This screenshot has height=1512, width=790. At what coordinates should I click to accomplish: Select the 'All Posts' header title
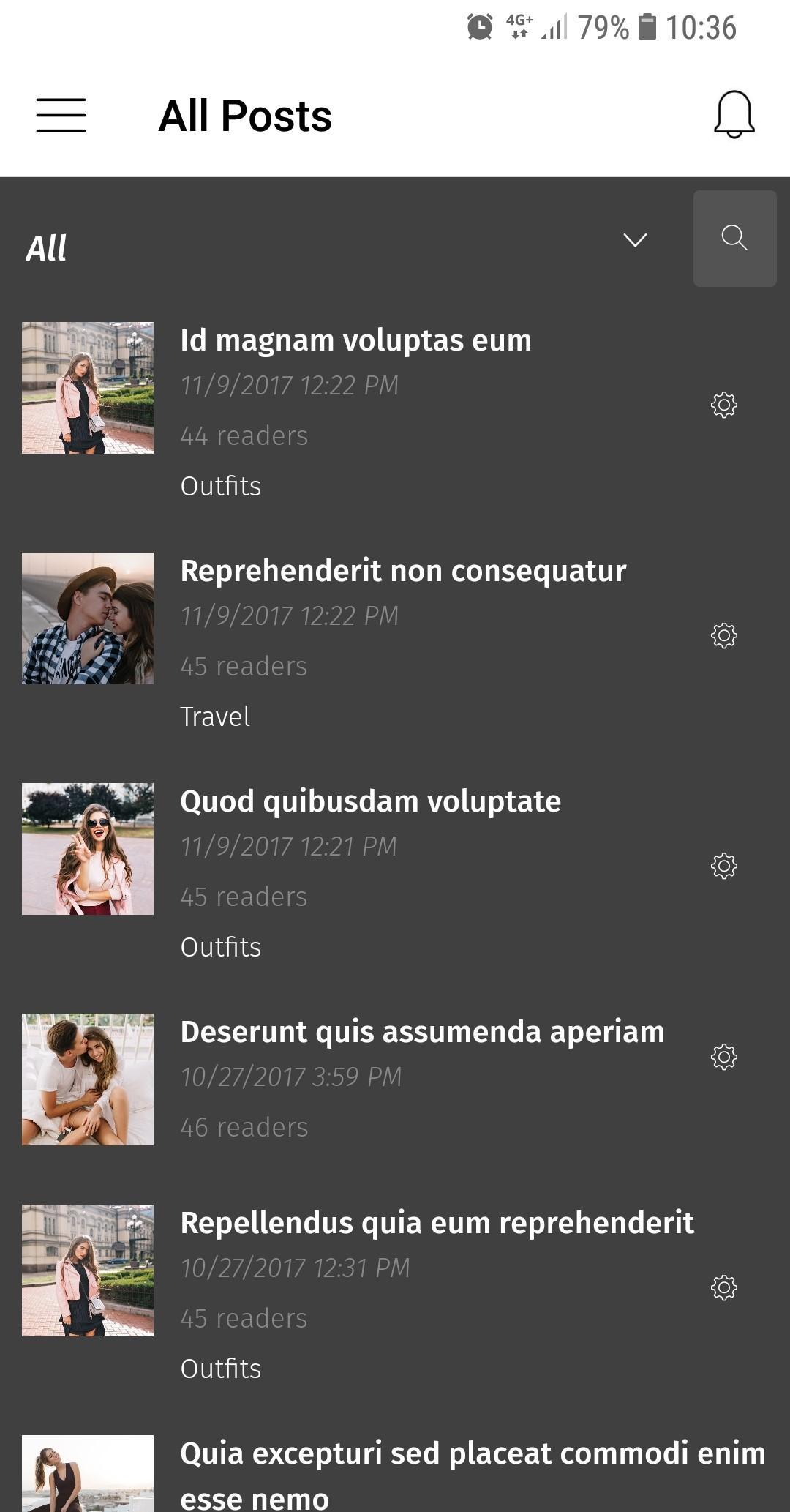pos(246,115)
